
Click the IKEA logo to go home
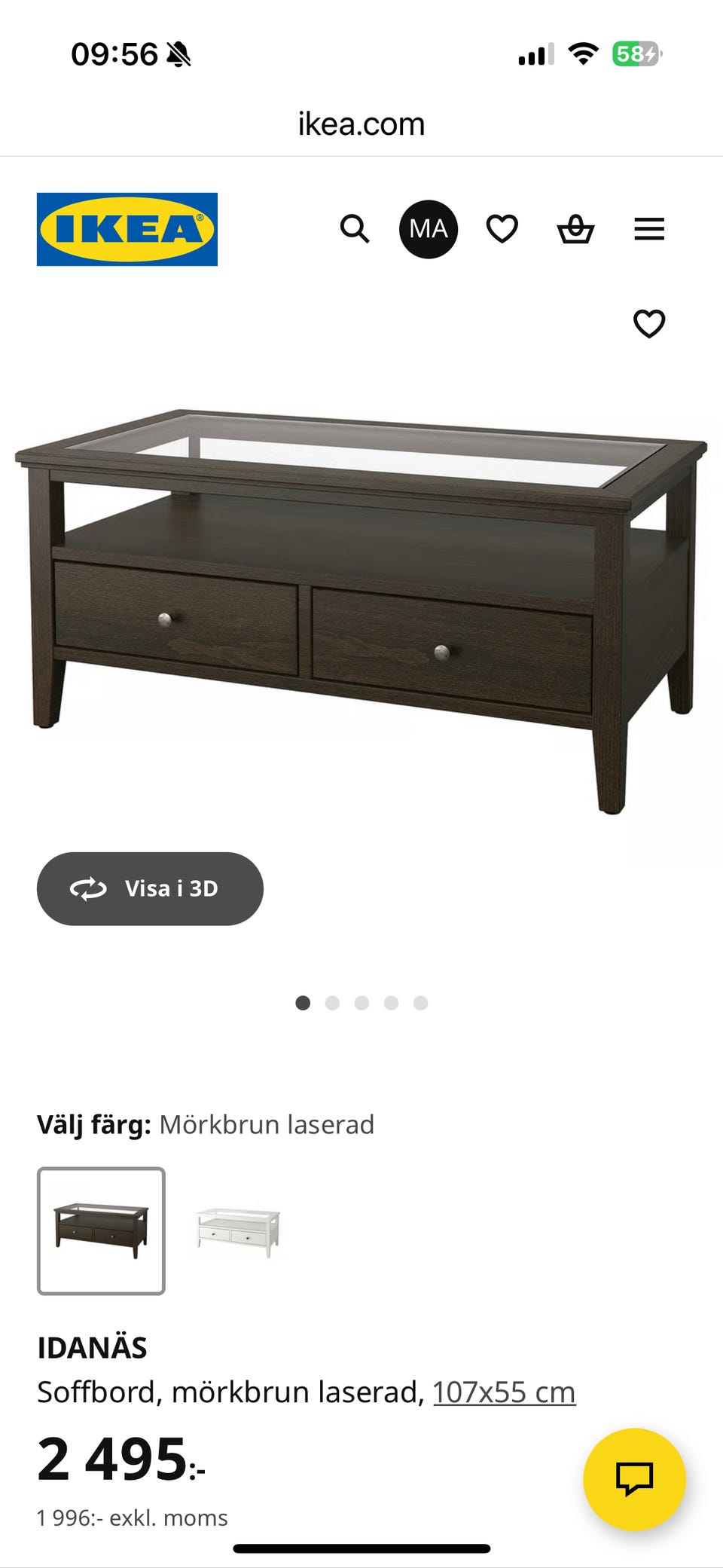click(127, 228)
